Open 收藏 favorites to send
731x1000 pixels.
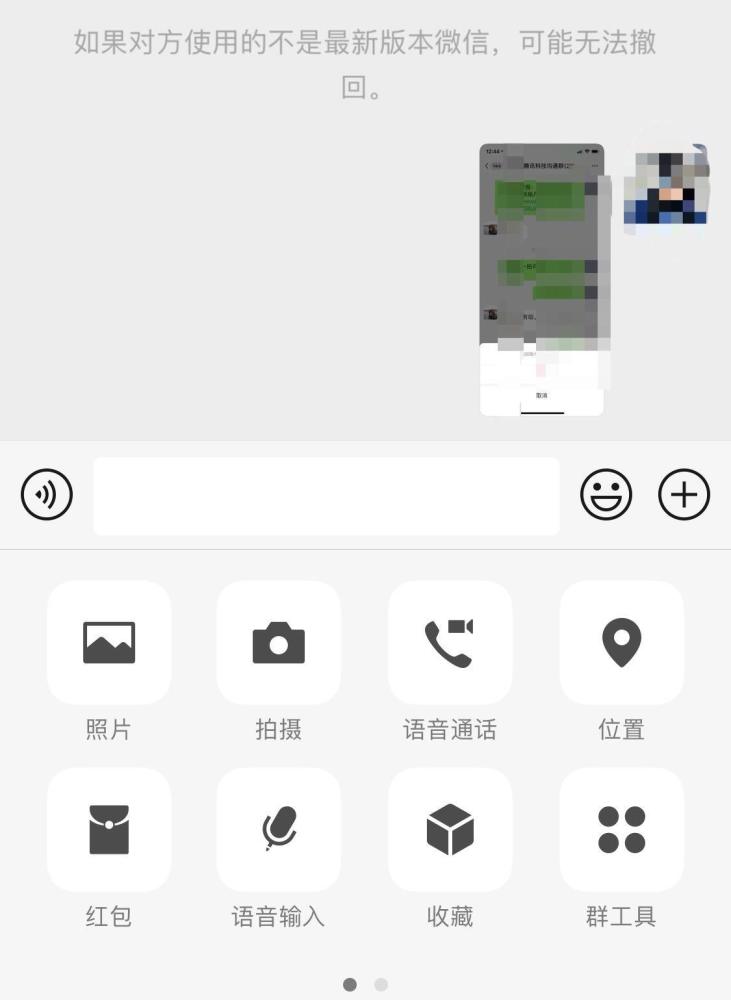pyautogui.click(x=449, y=829)
